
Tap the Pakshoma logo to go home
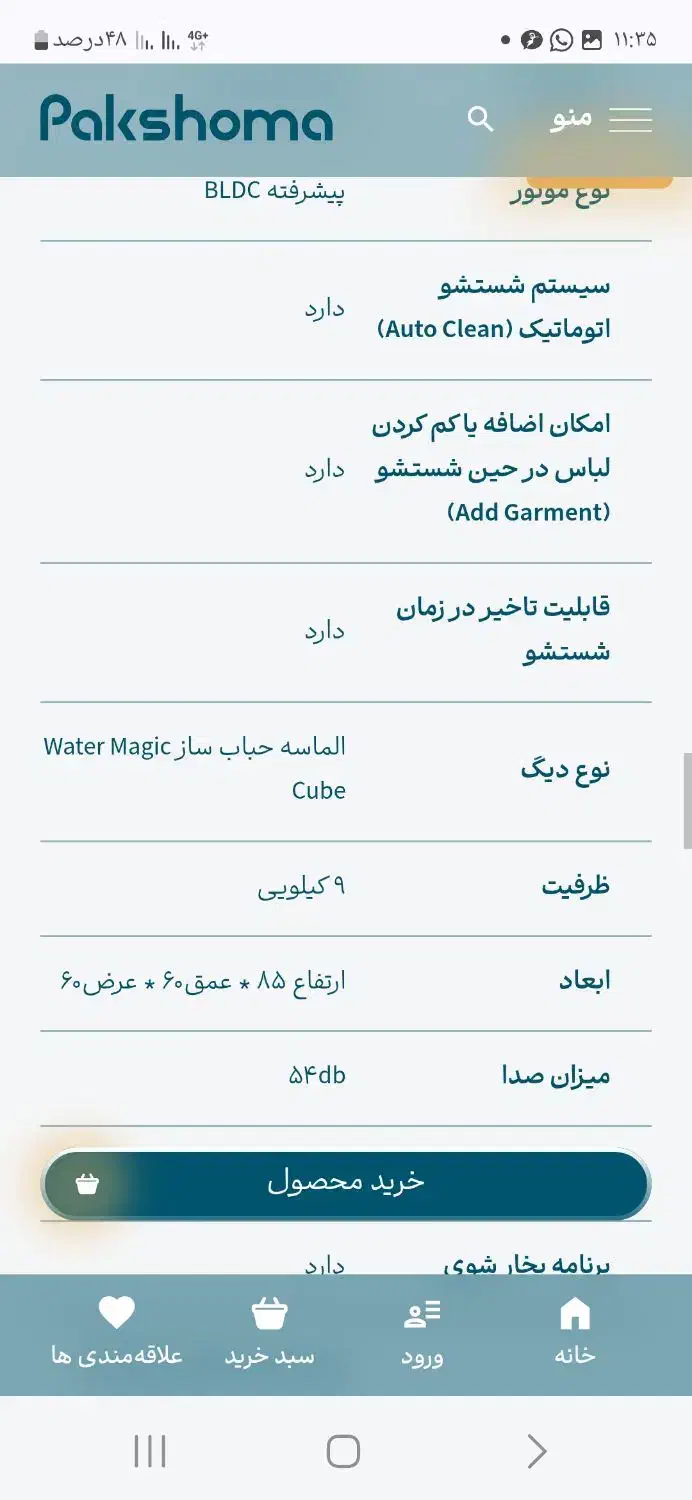186,120
